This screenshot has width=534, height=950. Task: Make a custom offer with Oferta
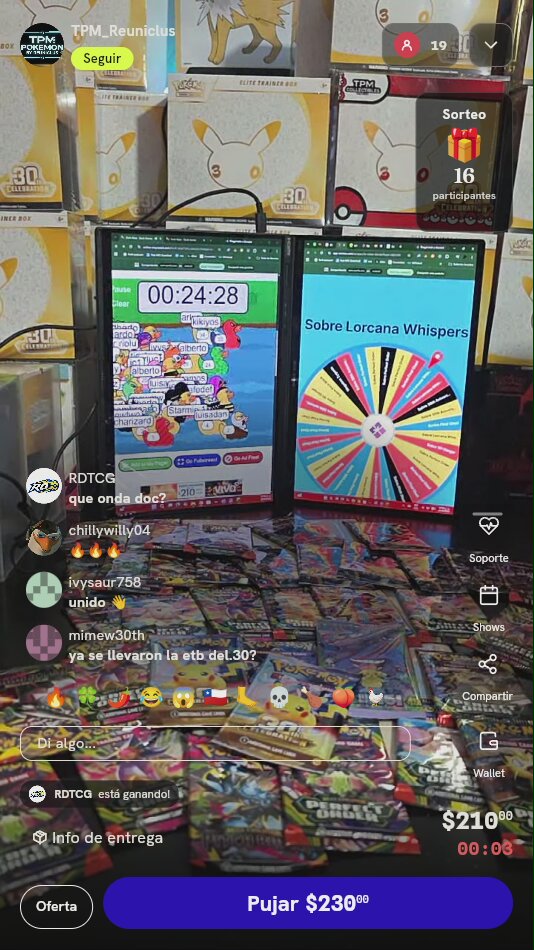point(56,907)
